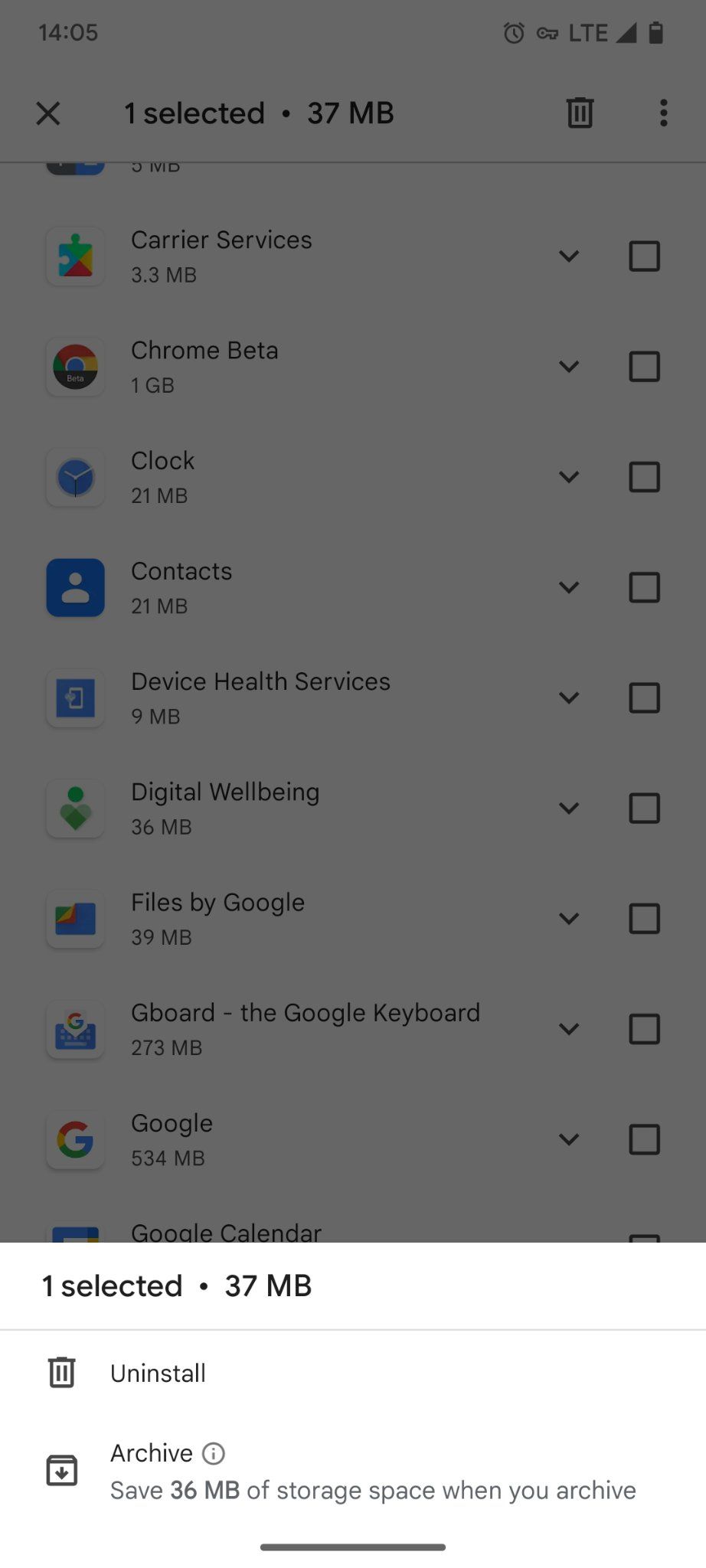Click the Digital Wellbeing app icon

point(75,808)
